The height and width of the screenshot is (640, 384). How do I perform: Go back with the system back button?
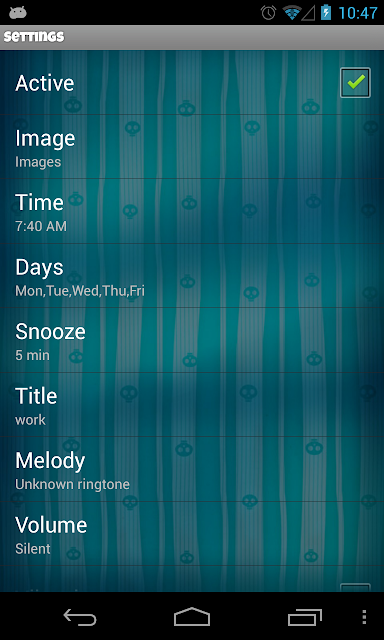[80, 617]
